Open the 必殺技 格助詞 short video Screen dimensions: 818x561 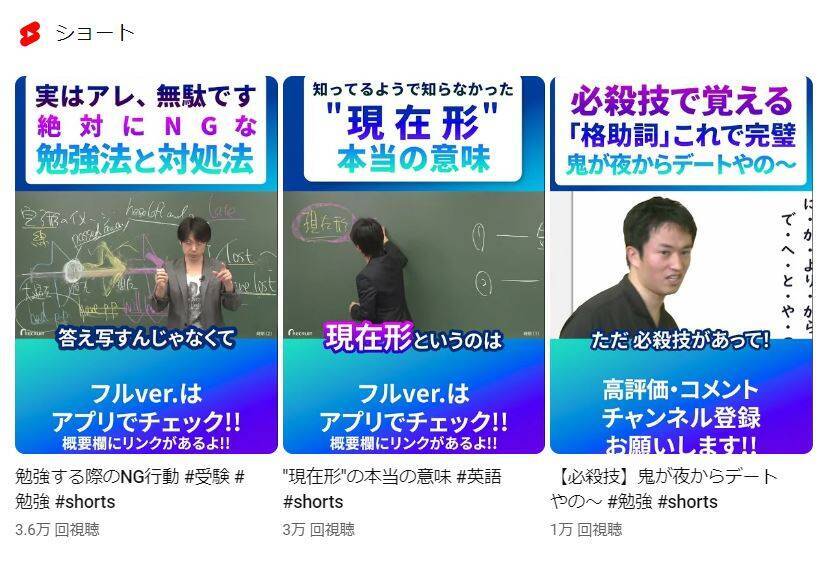(x=681, y=265)
